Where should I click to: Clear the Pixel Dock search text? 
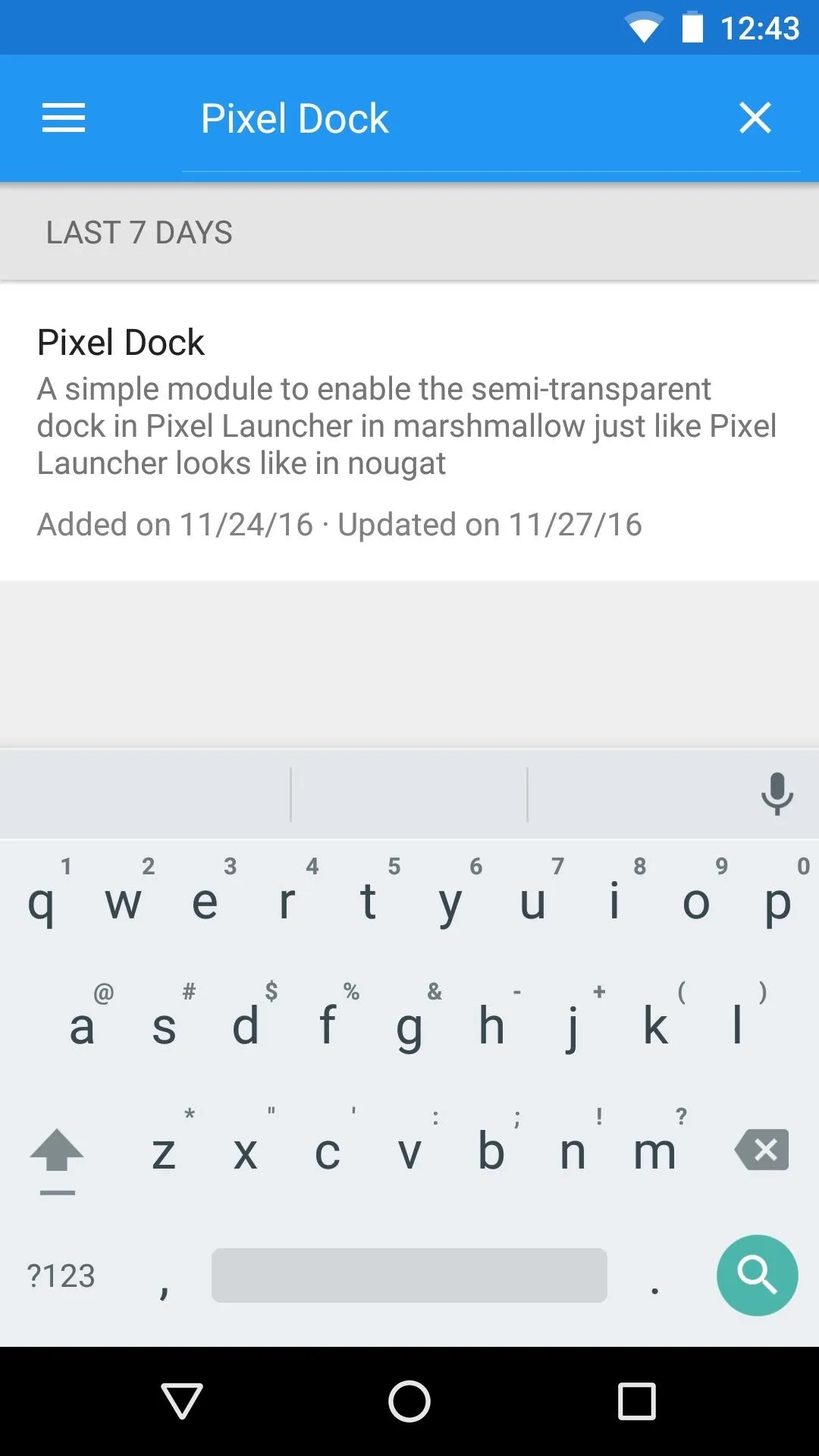[x=755, y=118]
